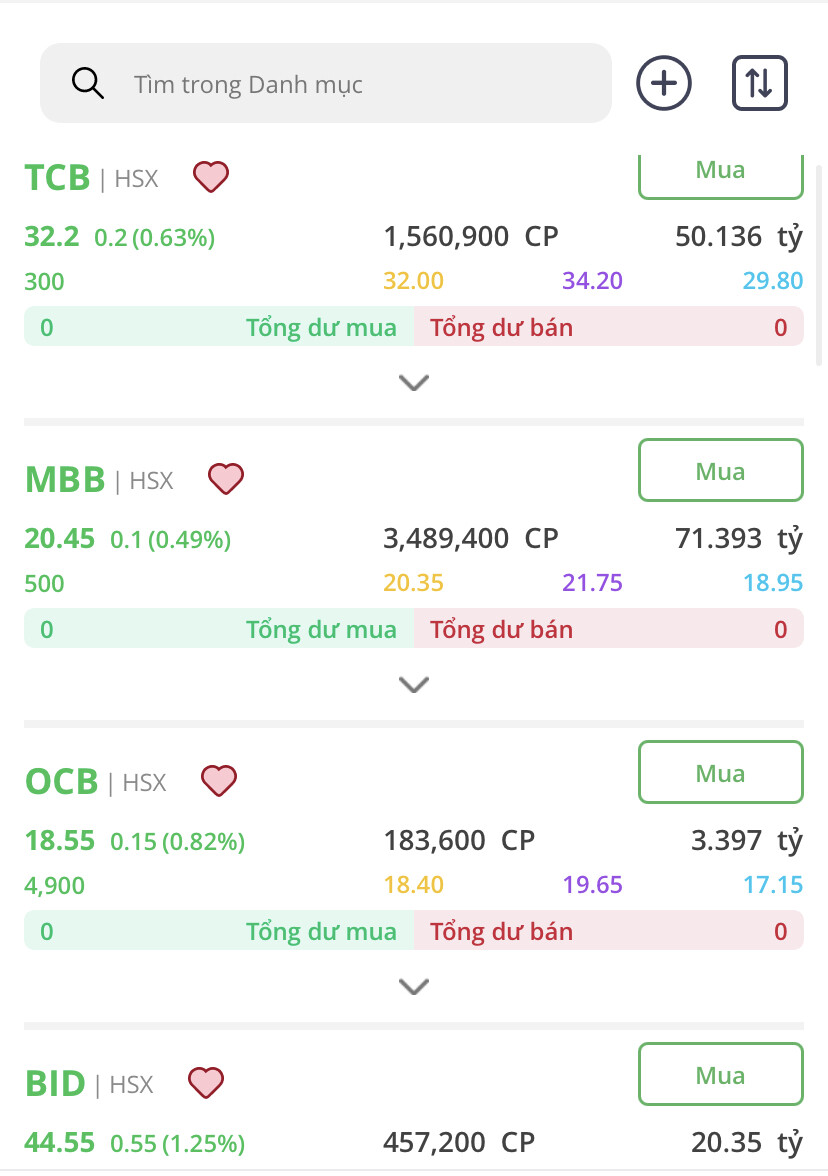This screenshot has height=1176, width=828.
Task: Expand the MBB order book chevron
Action: (414, 684)
